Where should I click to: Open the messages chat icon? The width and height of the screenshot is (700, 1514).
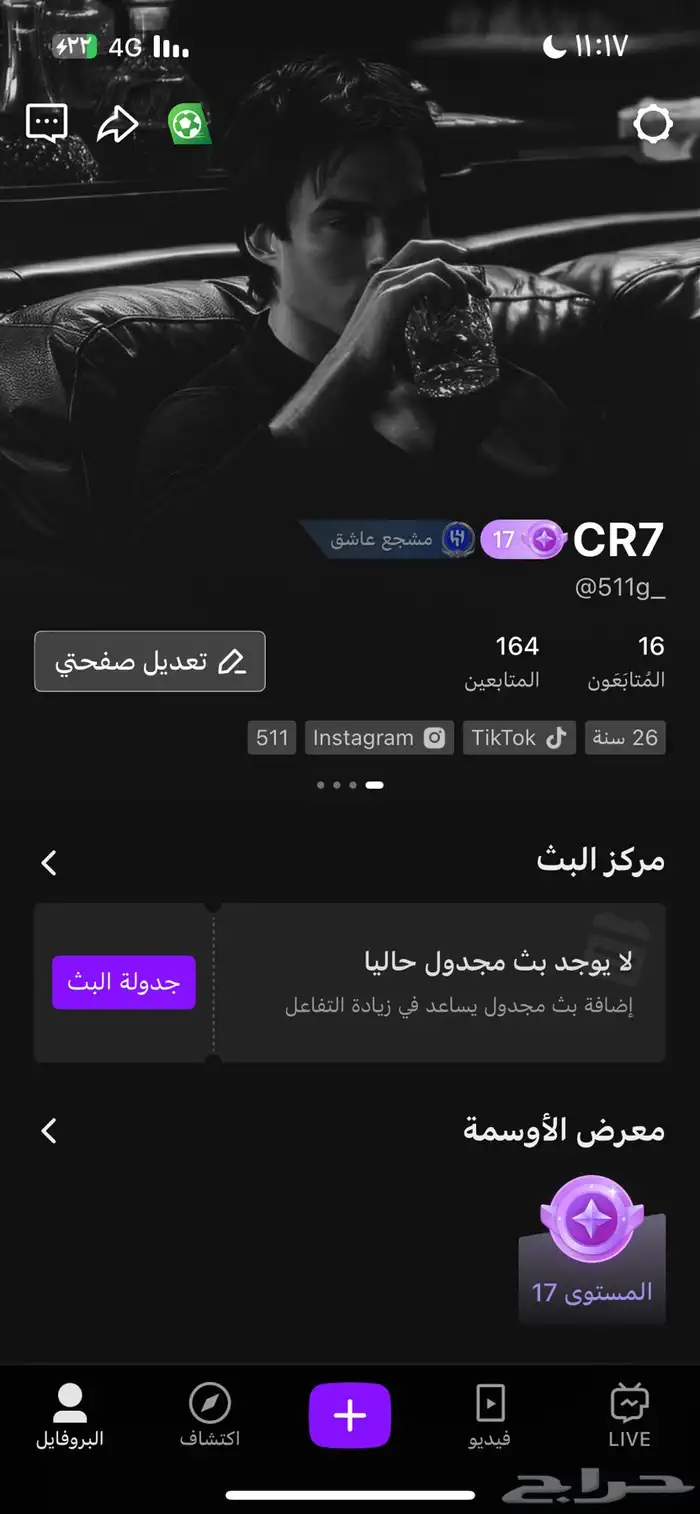pos(46,124)
